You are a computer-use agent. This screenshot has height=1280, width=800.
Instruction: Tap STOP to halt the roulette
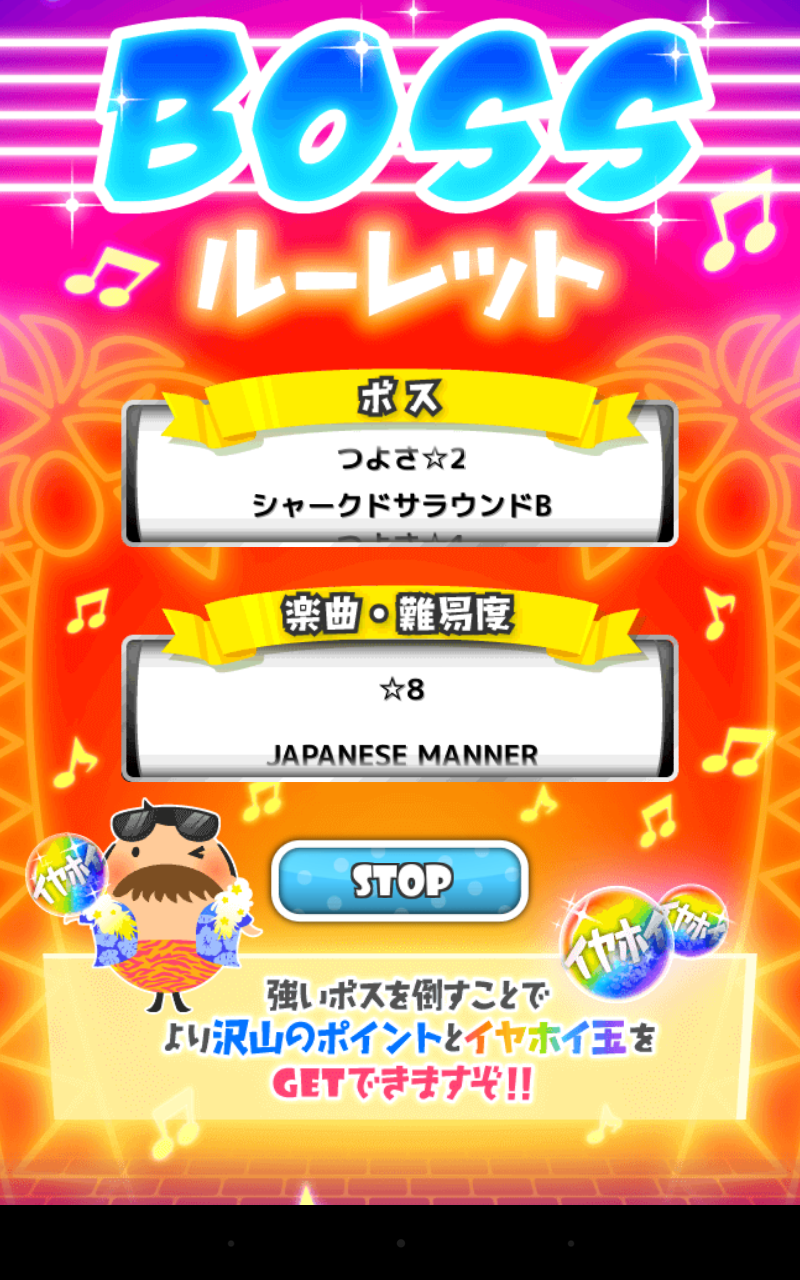[400, 881]
